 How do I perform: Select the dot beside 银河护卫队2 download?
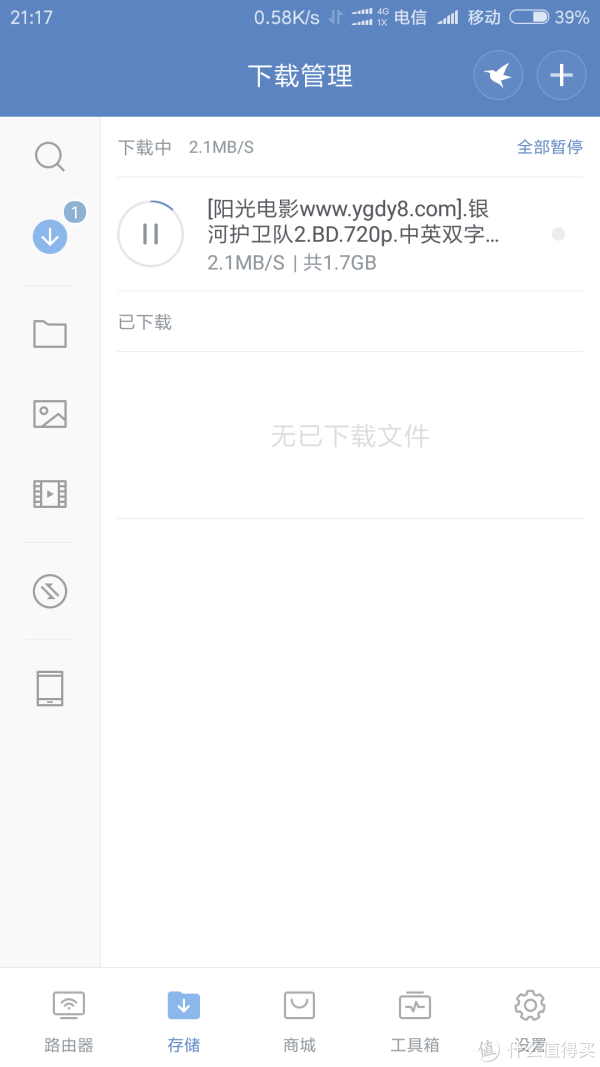tap(558, 234)
